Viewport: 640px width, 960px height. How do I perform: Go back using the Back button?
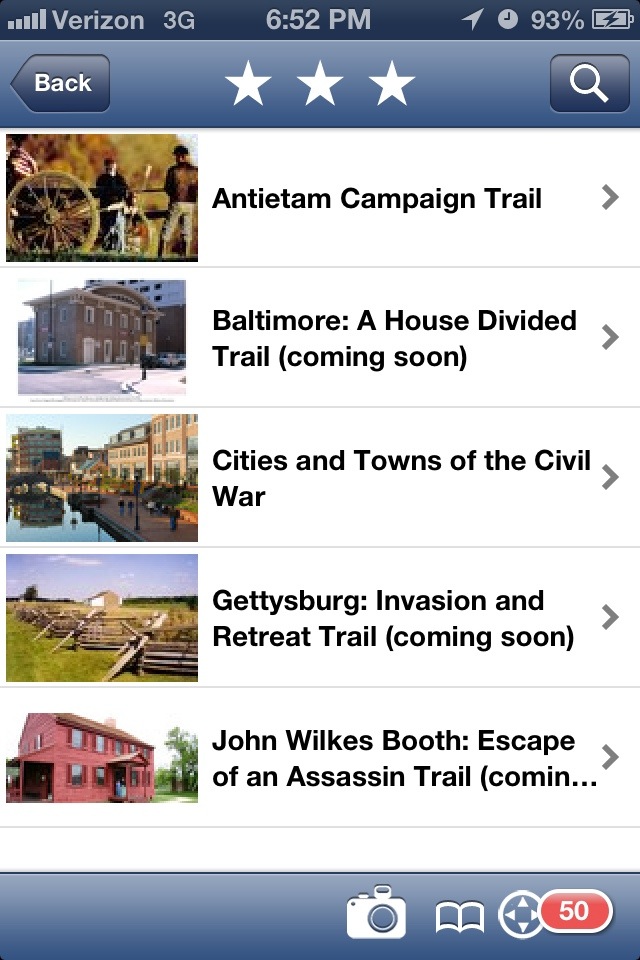[x=61, y=83]
